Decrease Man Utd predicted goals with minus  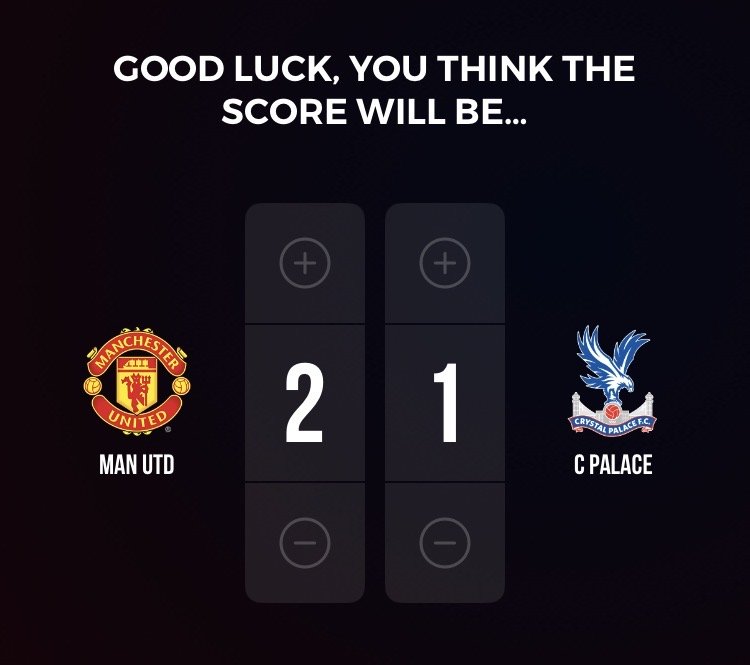(x=305, y=543)
